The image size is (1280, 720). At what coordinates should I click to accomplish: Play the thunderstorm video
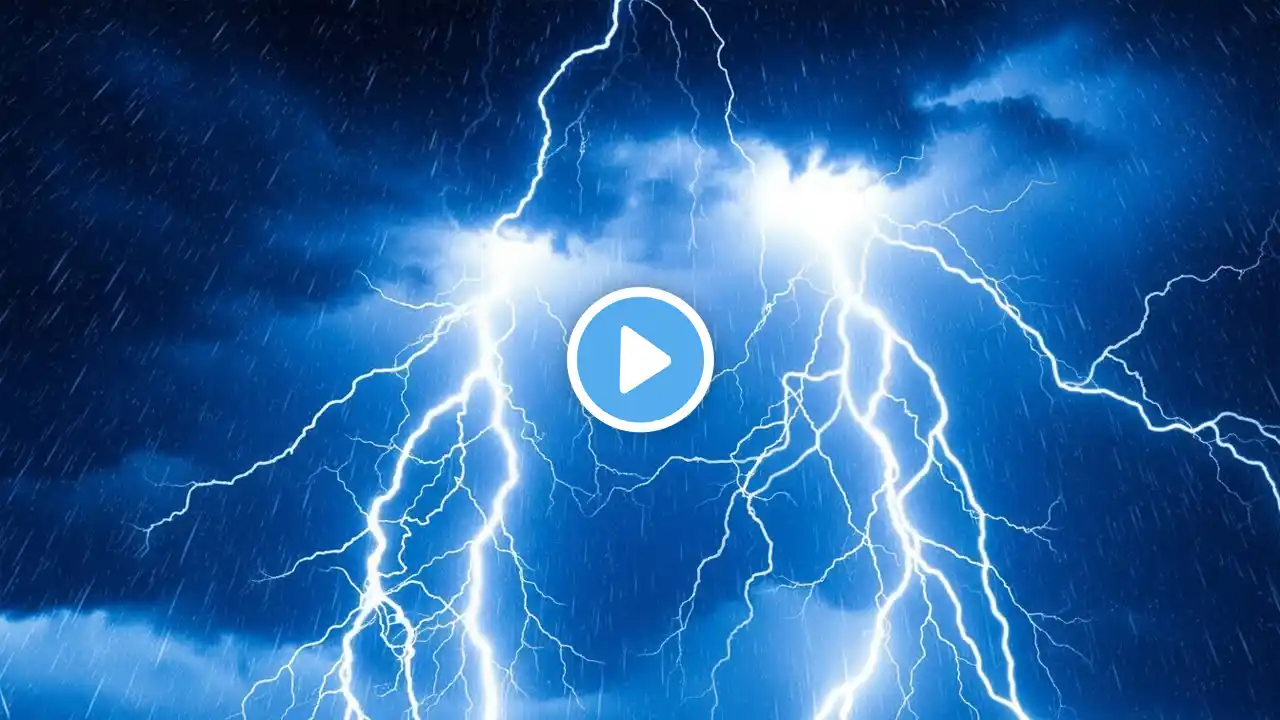coord(640,359)
